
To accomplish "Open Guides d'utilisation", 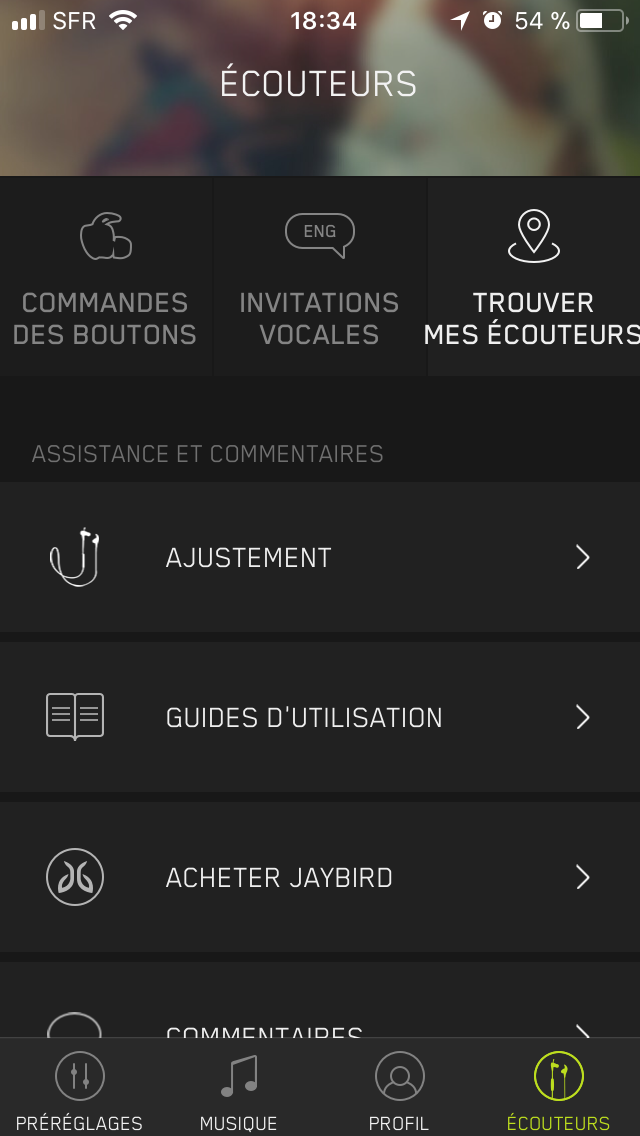I will pyautogui.click(x=320, y=717).
